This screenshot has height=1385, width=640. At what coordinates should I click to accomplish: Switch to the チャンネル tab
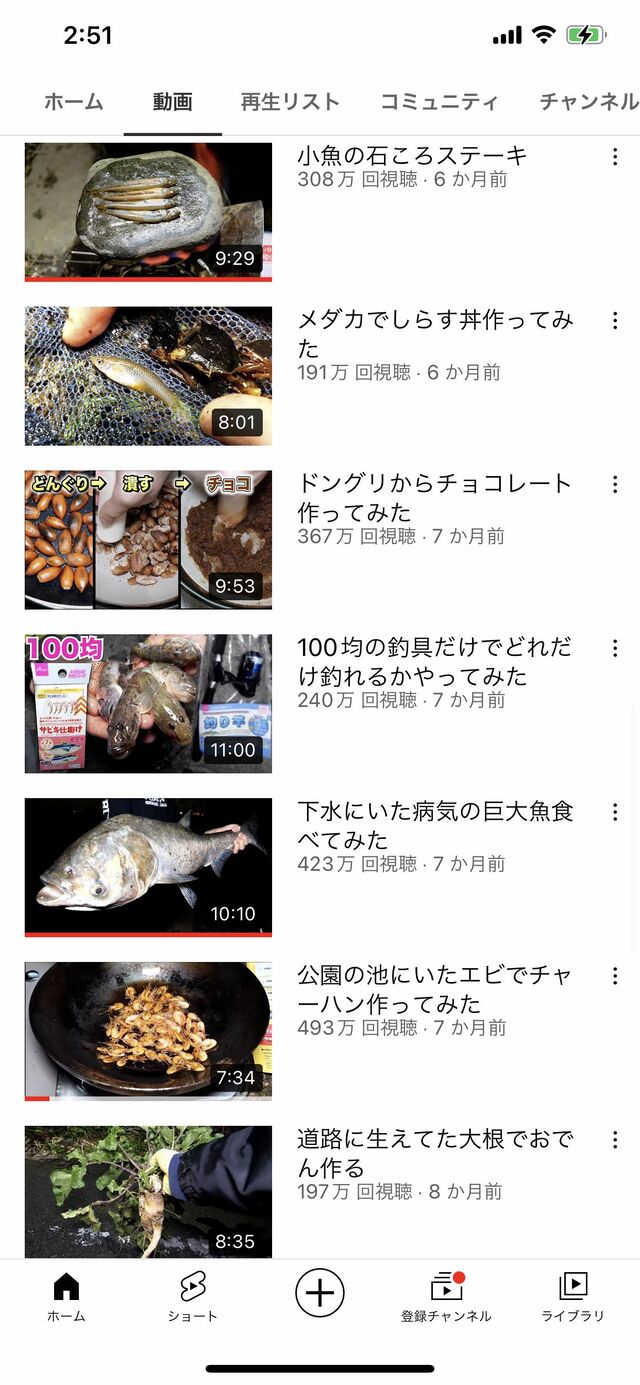click(x=588, y=102)
